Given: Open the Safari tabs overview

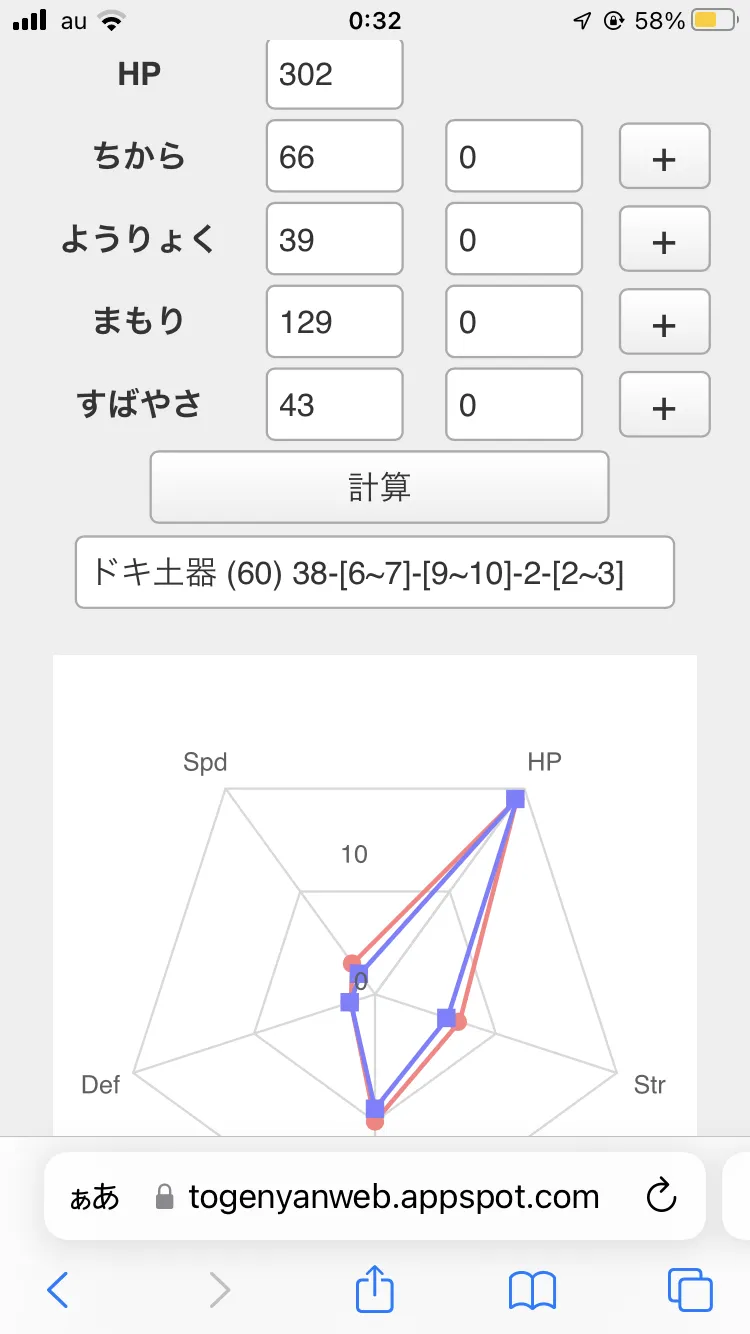Looking at the screenshot, I should pos(689,1290).
